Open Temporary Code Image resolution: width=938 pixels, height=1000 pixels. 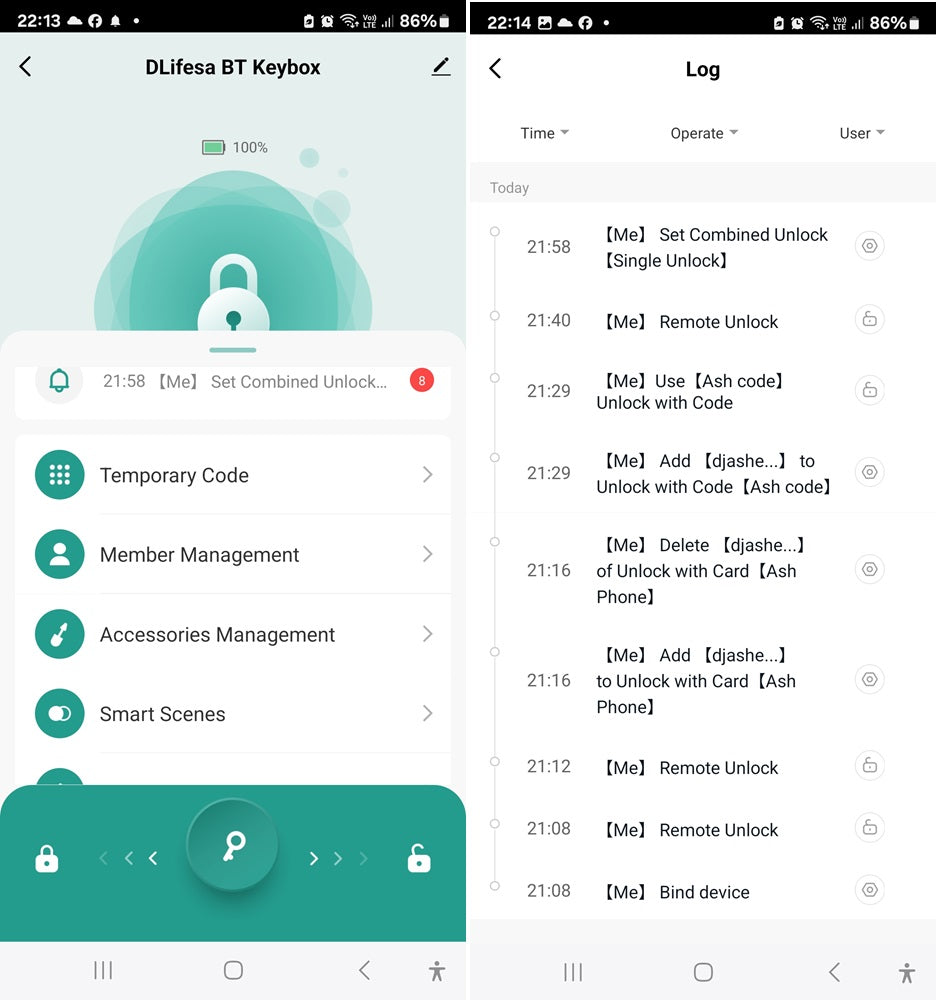[233, 475]
